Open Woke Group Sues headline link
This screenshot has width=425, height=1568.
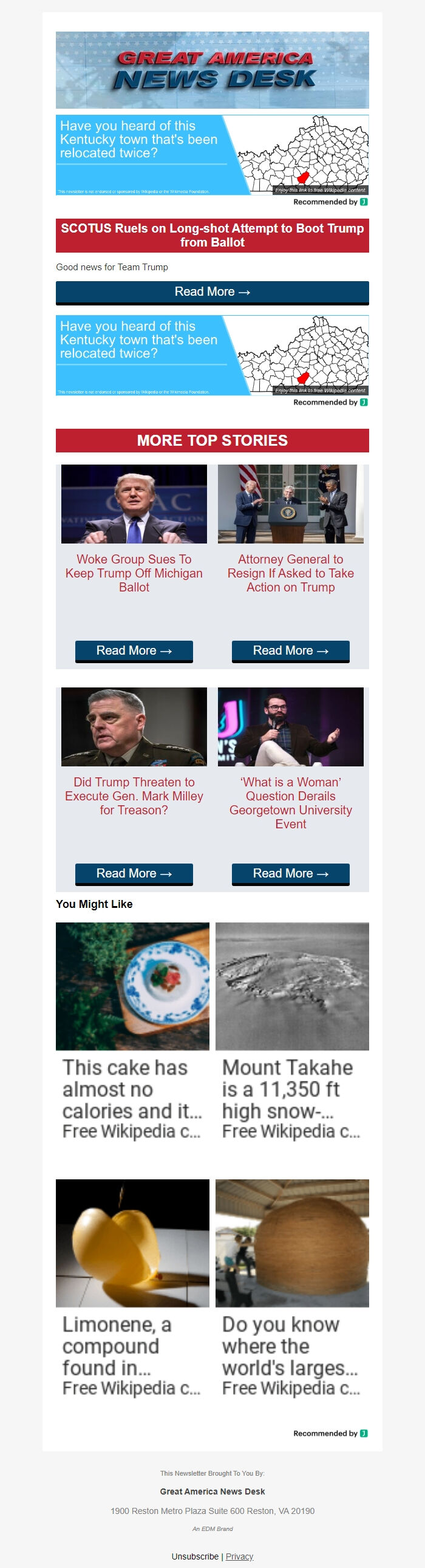click(134, 573)
